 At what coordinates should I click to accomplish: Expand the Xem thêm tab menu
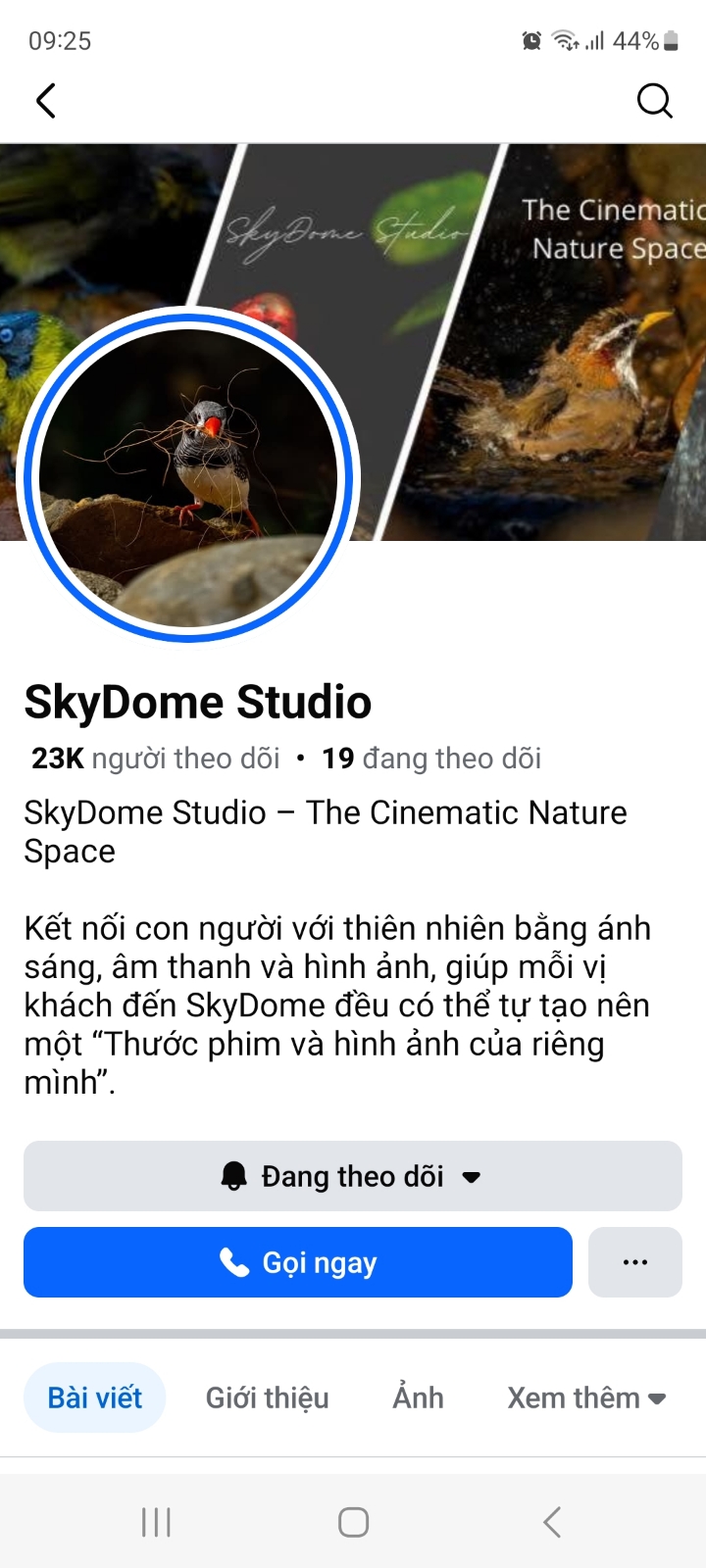tap(585, 1397)
